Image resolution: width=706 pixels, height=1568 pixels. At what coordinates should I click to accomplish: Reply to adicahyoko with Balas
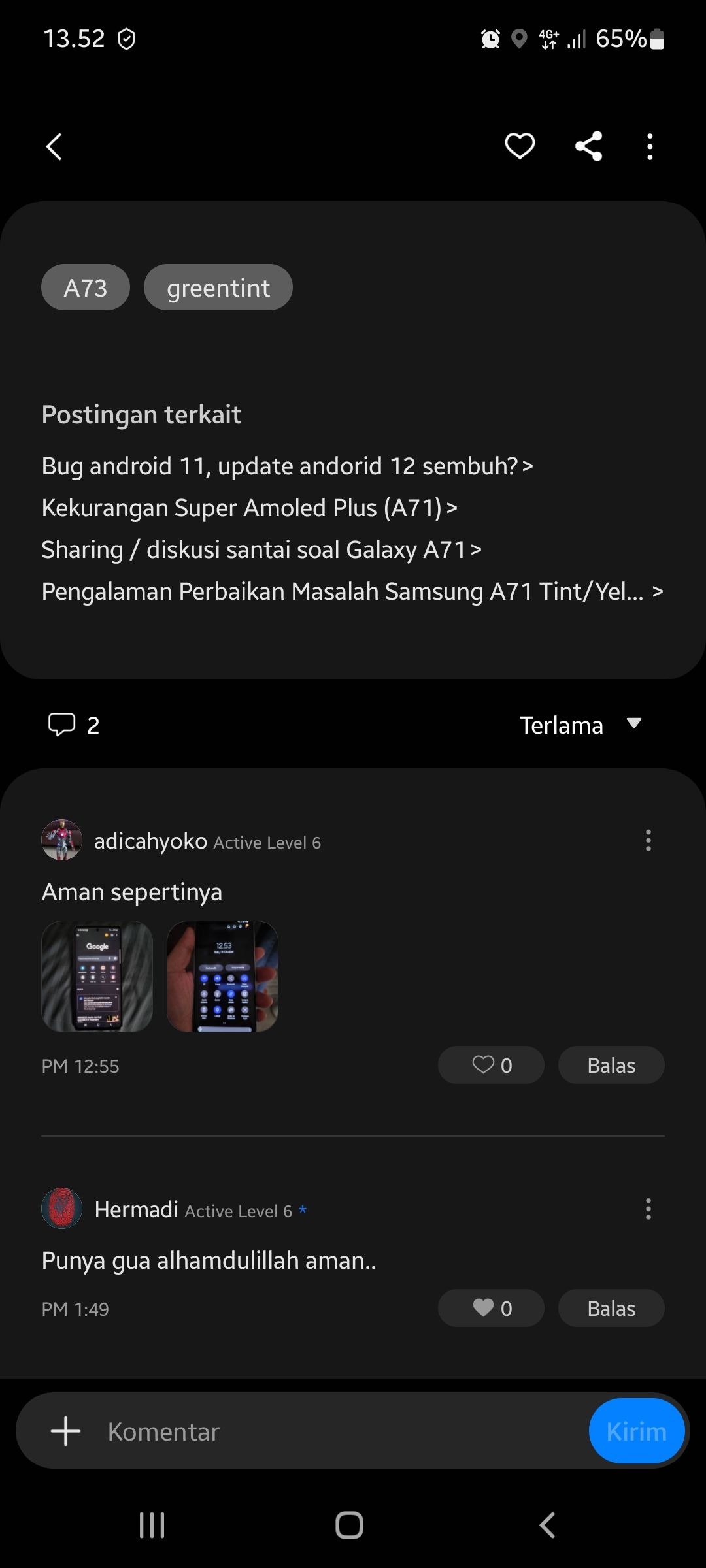coord(611,1066)
